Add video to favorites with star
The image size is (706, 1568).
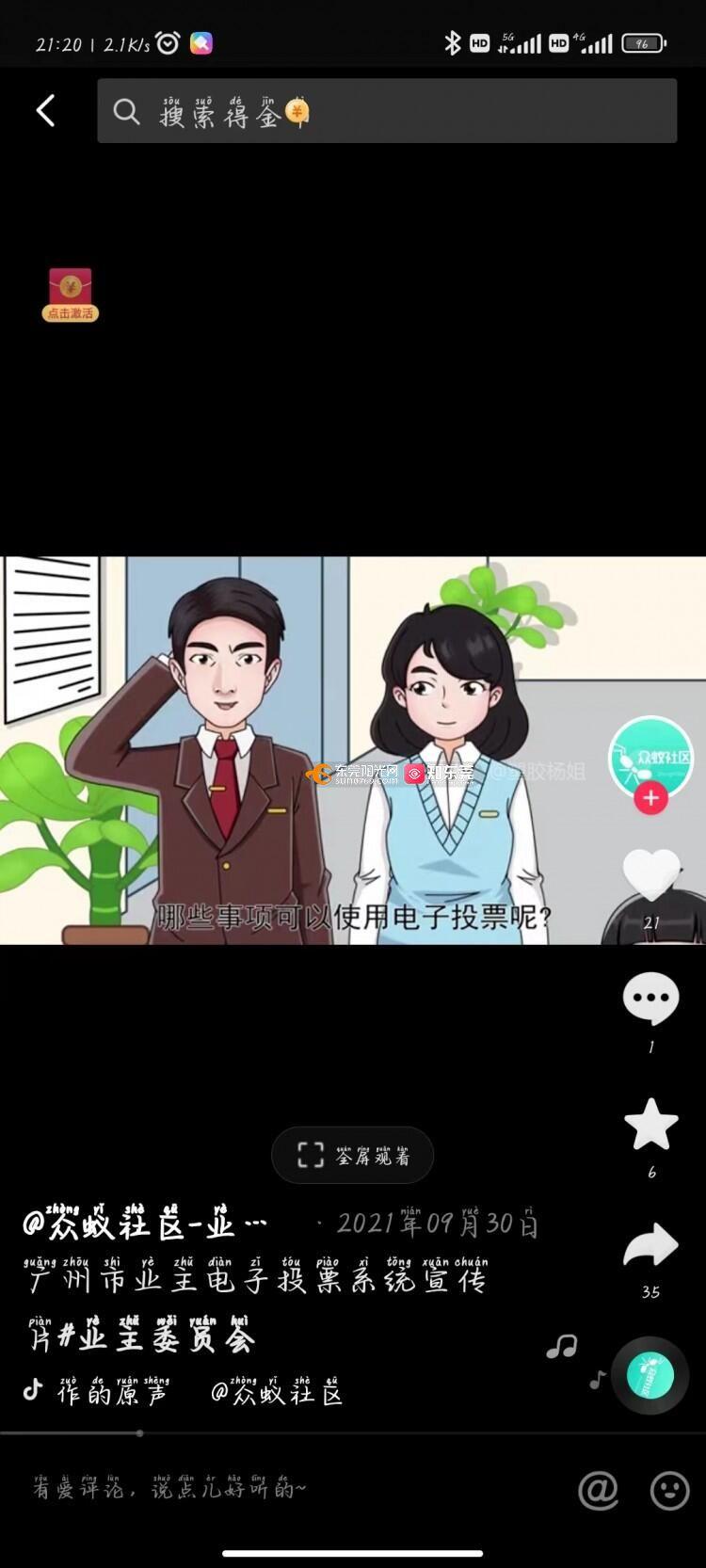pos(650,1125)
